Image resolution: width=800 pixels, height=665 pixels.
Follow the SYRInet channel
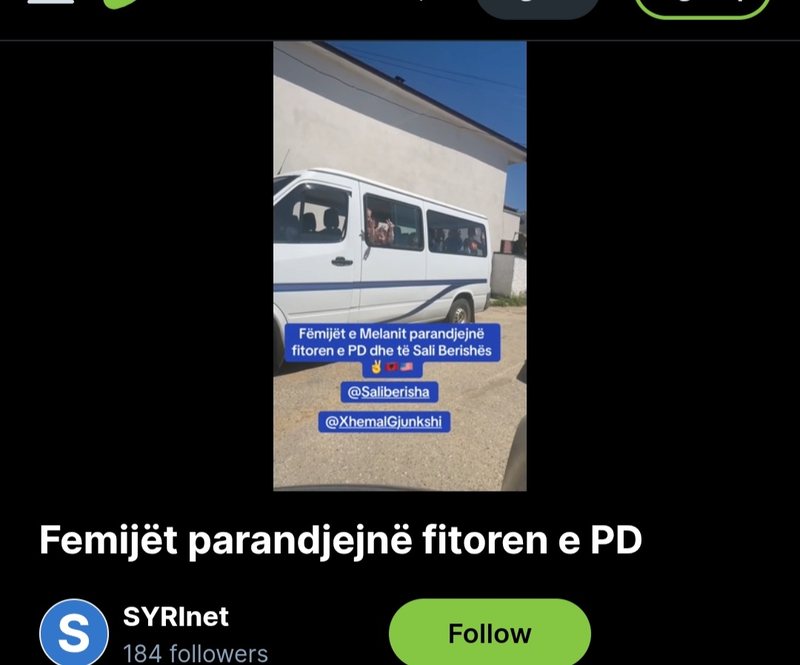click(x=489, y=633)
